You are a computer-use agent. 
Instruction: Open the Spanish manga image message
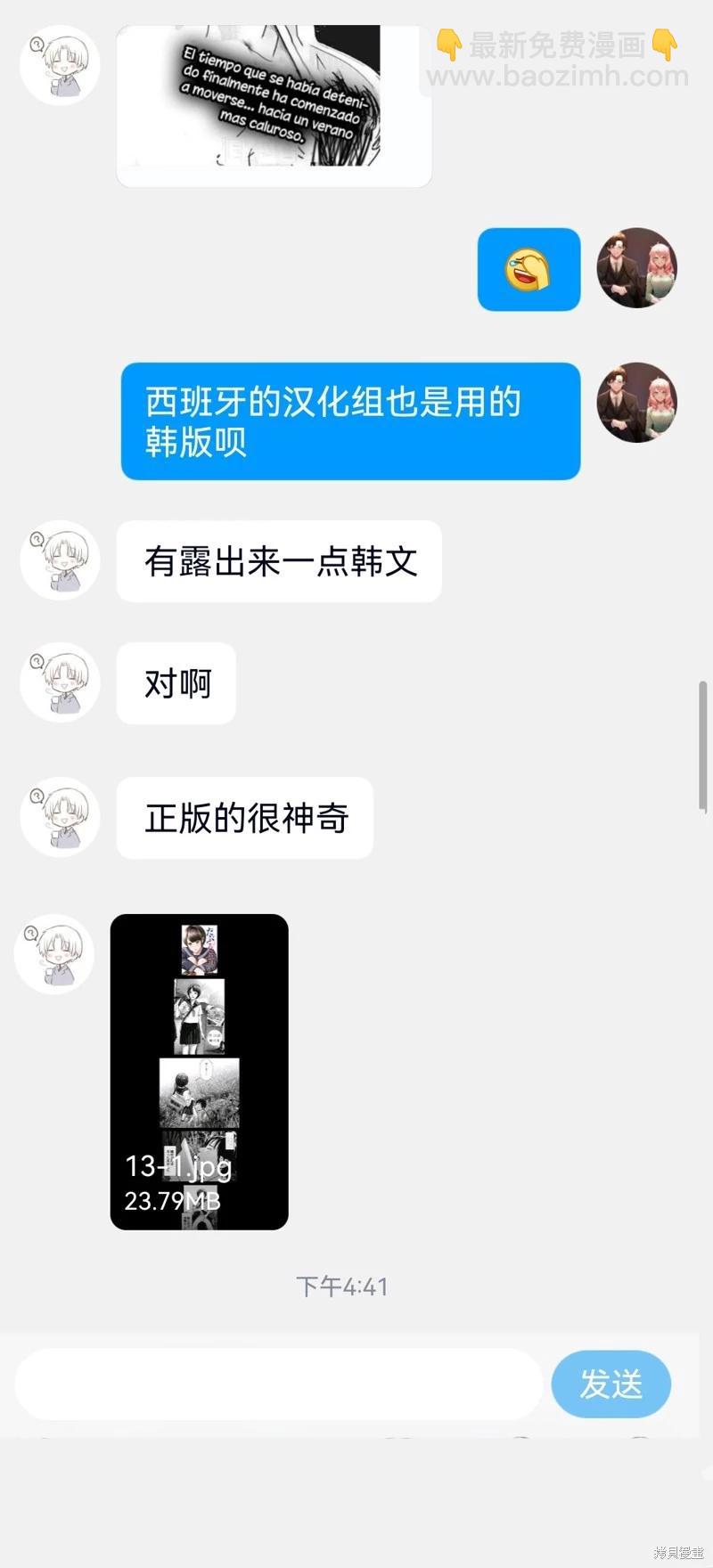pyautogui.click(x=275, y=106)
